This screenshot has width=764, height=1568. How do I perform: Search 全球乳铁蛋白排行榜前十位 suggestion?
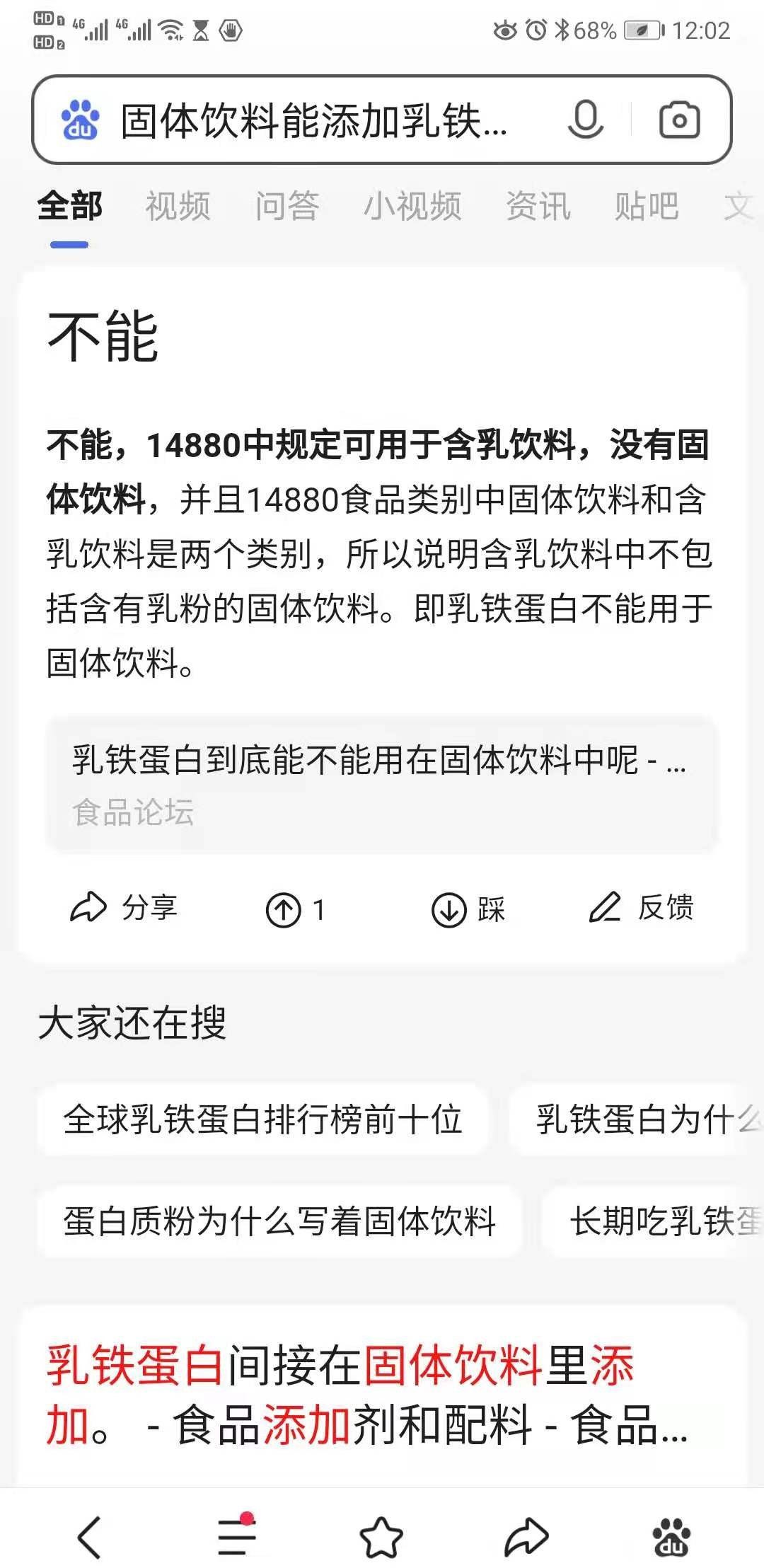pyautogui.click(x=262, y=1120)
